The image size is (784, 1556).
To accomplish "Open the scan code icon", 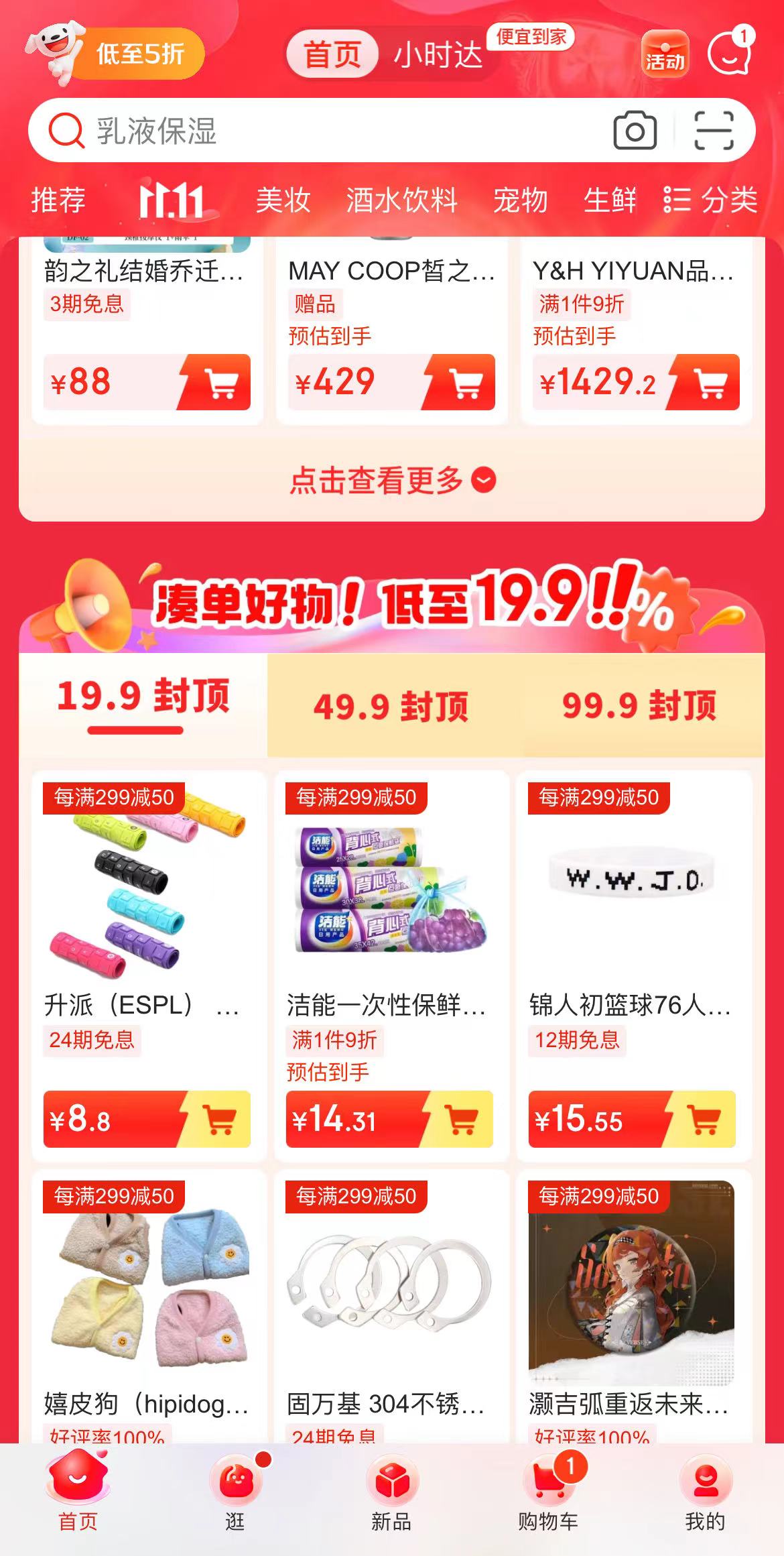I will [714, 131].
